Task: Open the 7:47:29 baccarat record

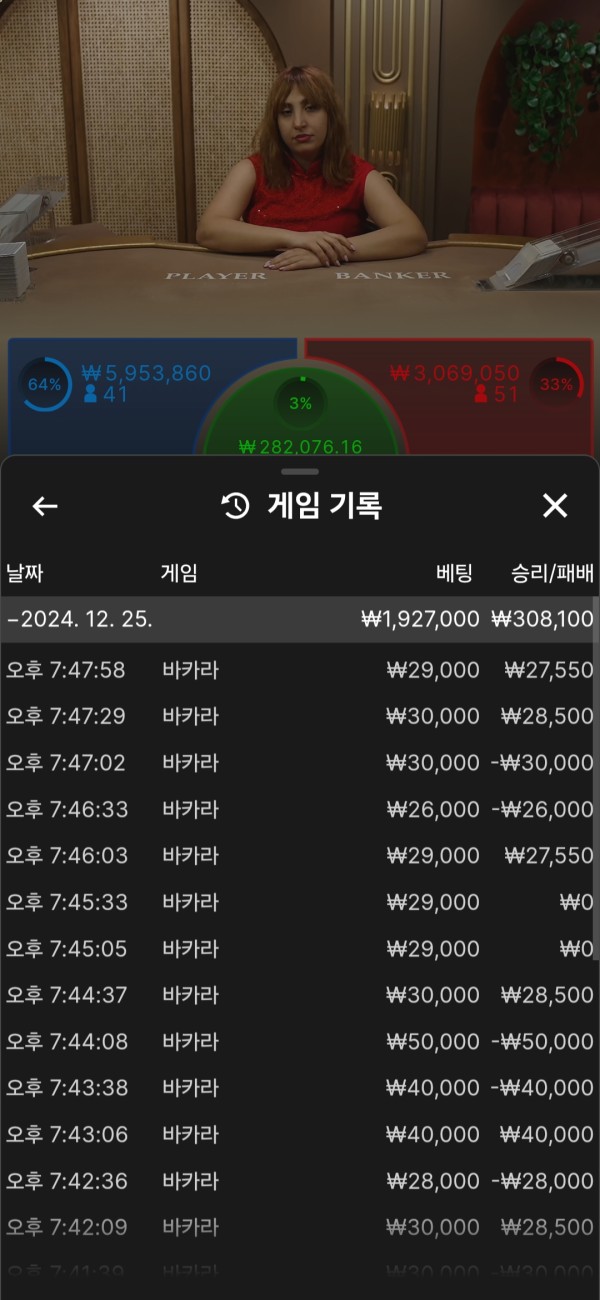Action: 300,716
